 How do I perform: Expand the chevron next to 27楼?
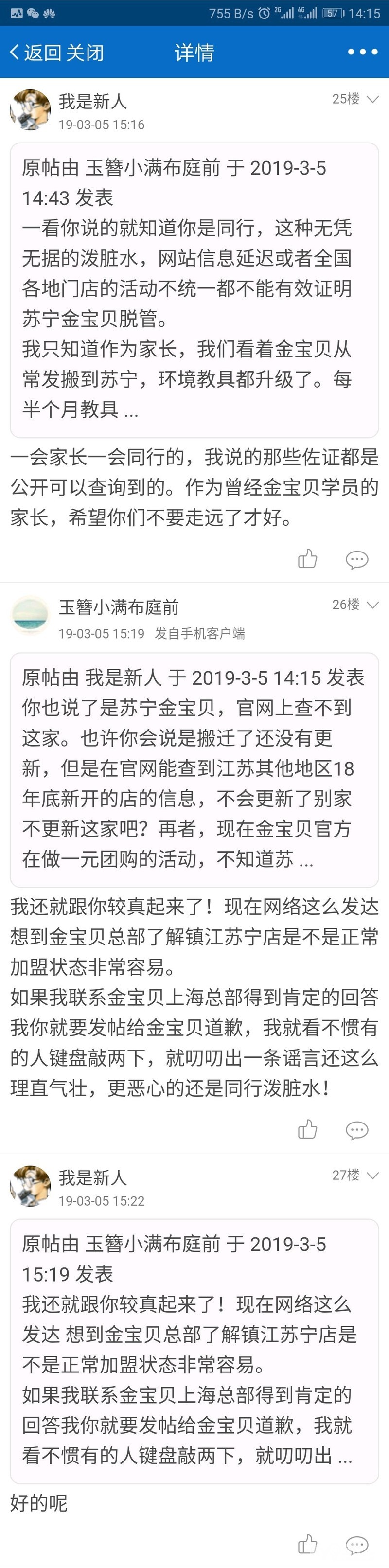click(373, 1176)
